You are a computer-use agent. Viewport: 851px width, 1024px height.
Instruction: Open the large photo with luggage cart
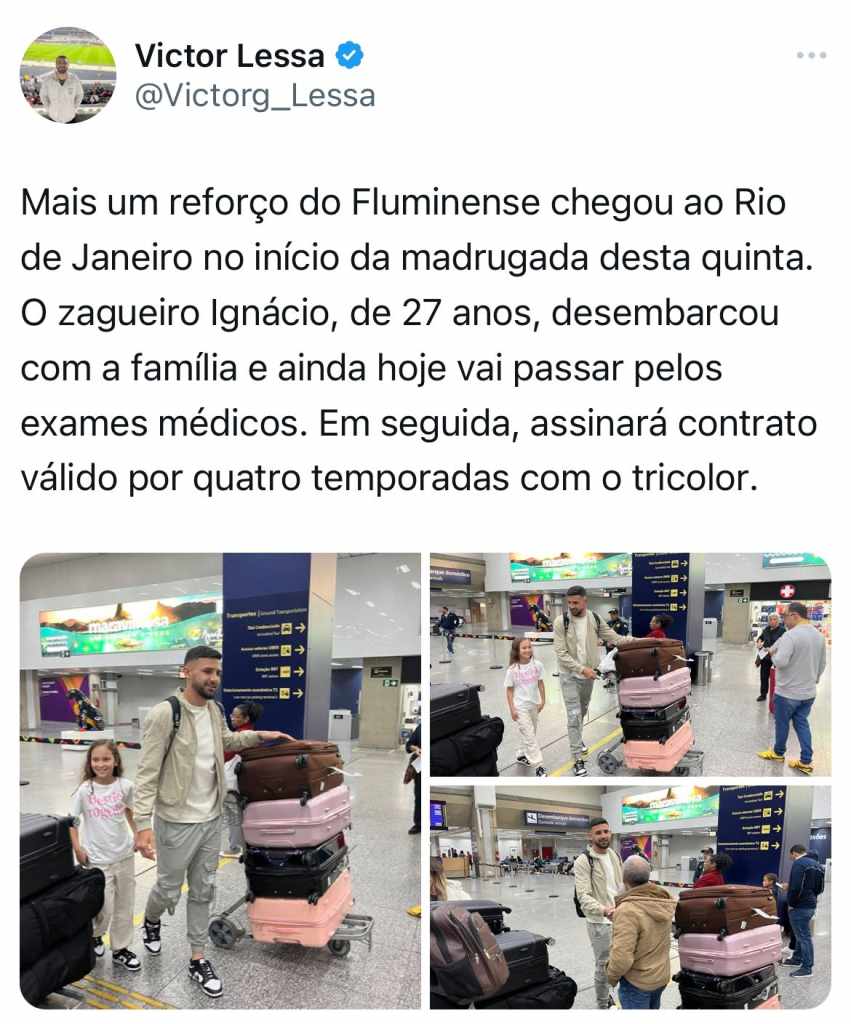(x=220, y=780)
